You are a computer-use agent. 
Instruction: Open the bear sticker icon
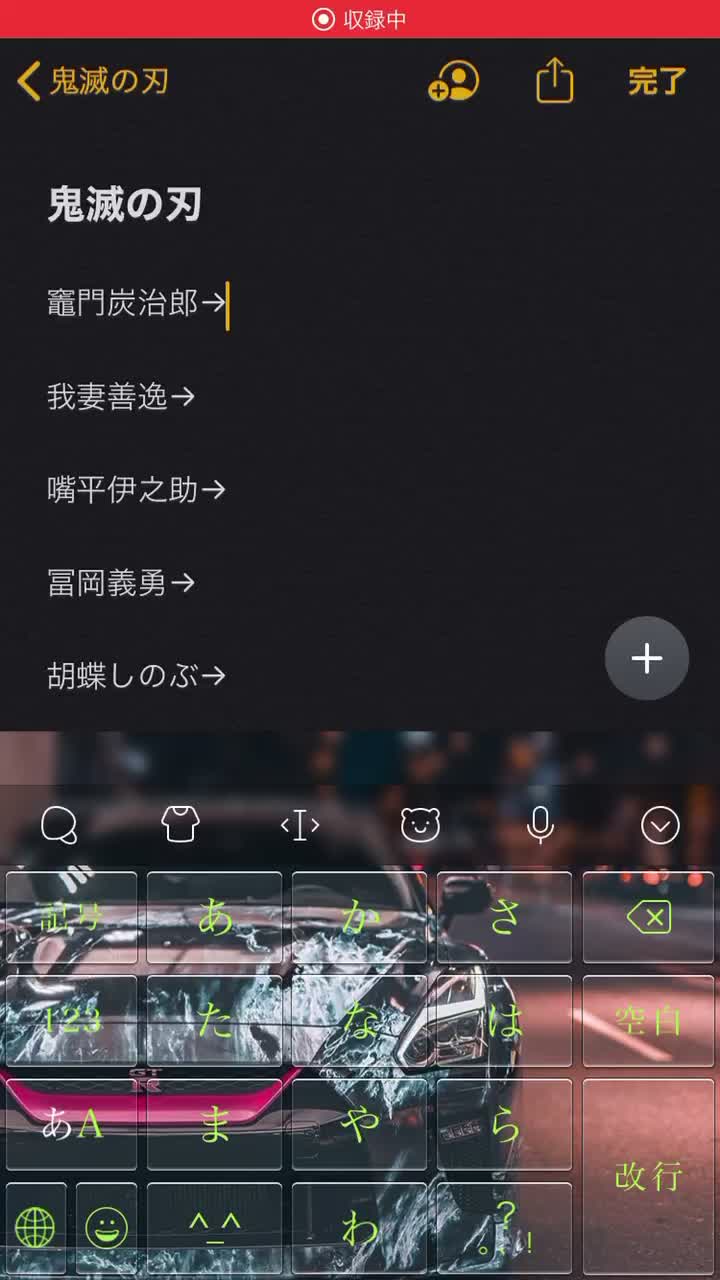[x=420, y=825]
